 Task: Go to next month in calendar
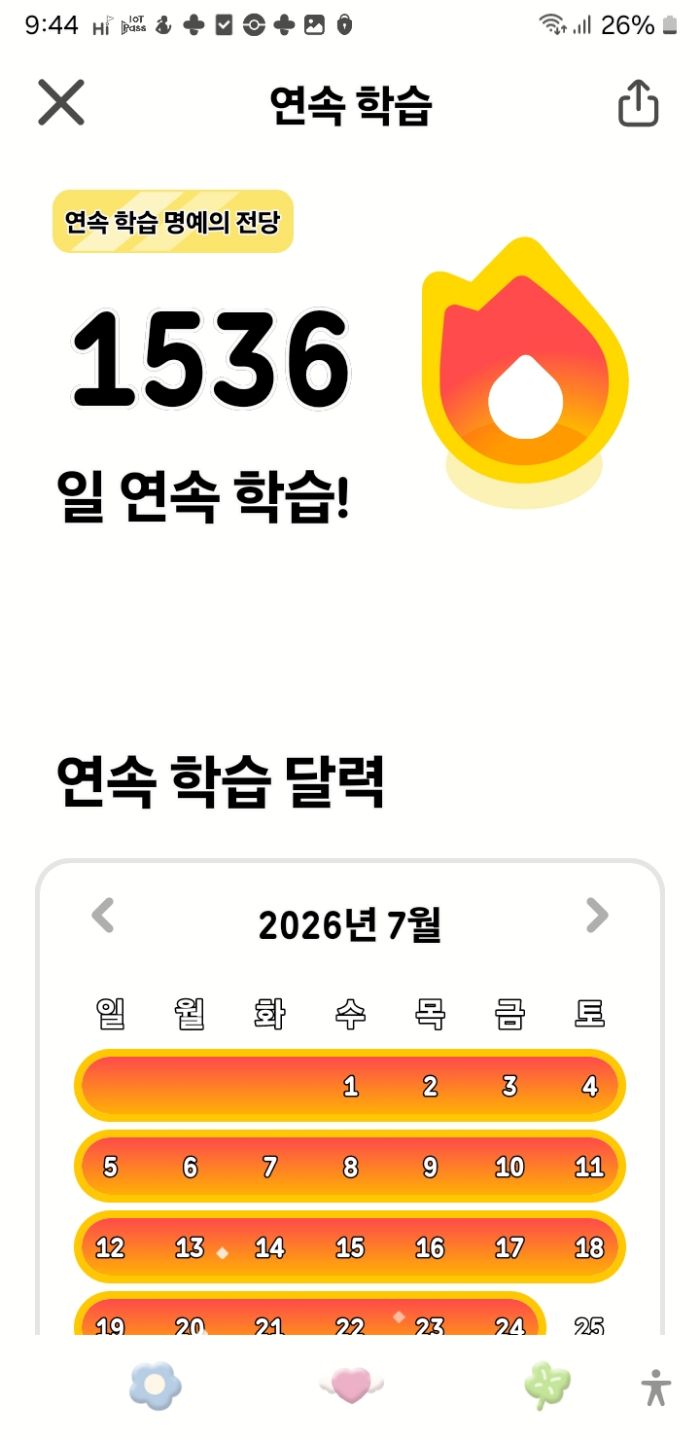597,915
